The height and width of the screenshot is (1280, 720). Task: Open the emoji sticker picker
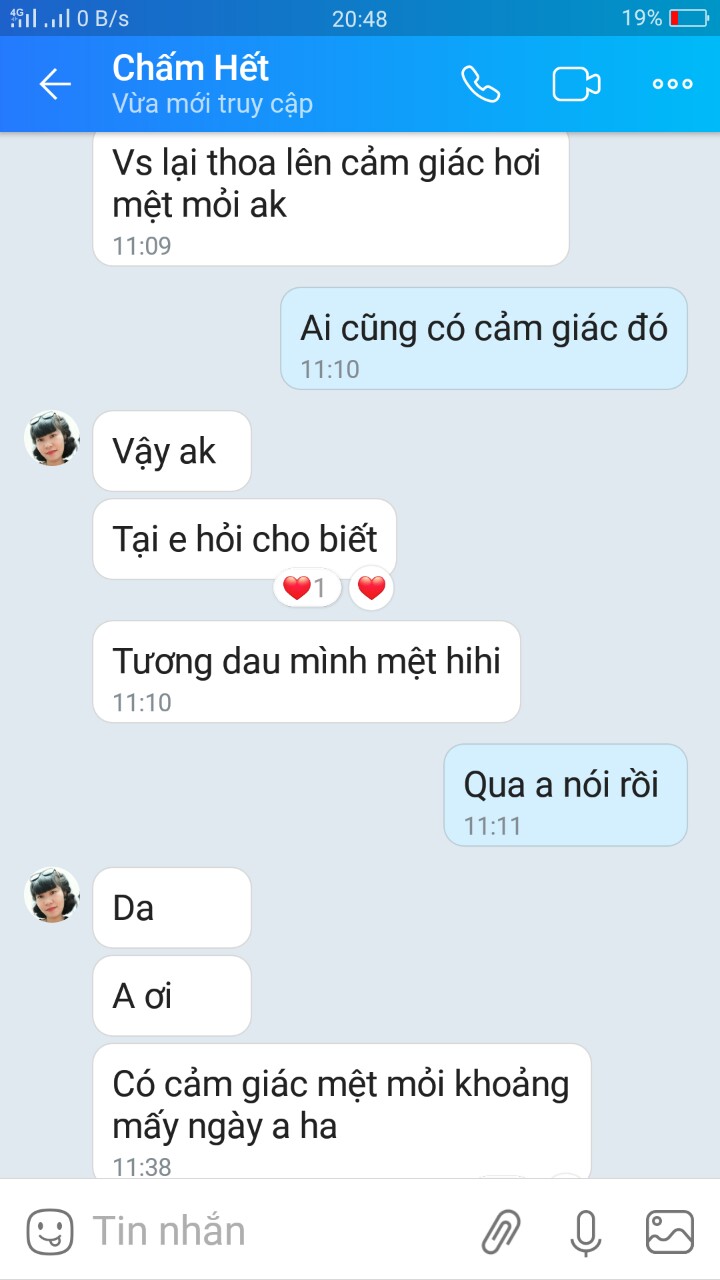click(49, 1231)
